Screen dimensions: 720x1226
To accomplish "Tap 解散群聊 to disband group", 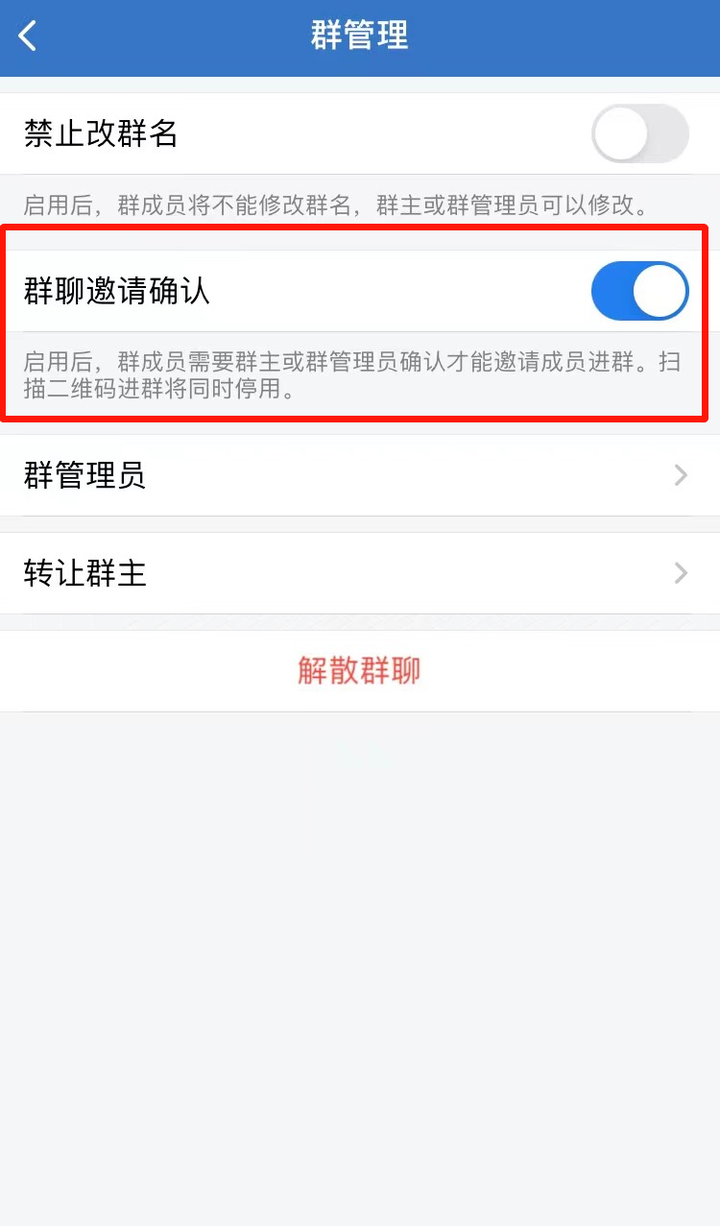I will tap(360, 671).
